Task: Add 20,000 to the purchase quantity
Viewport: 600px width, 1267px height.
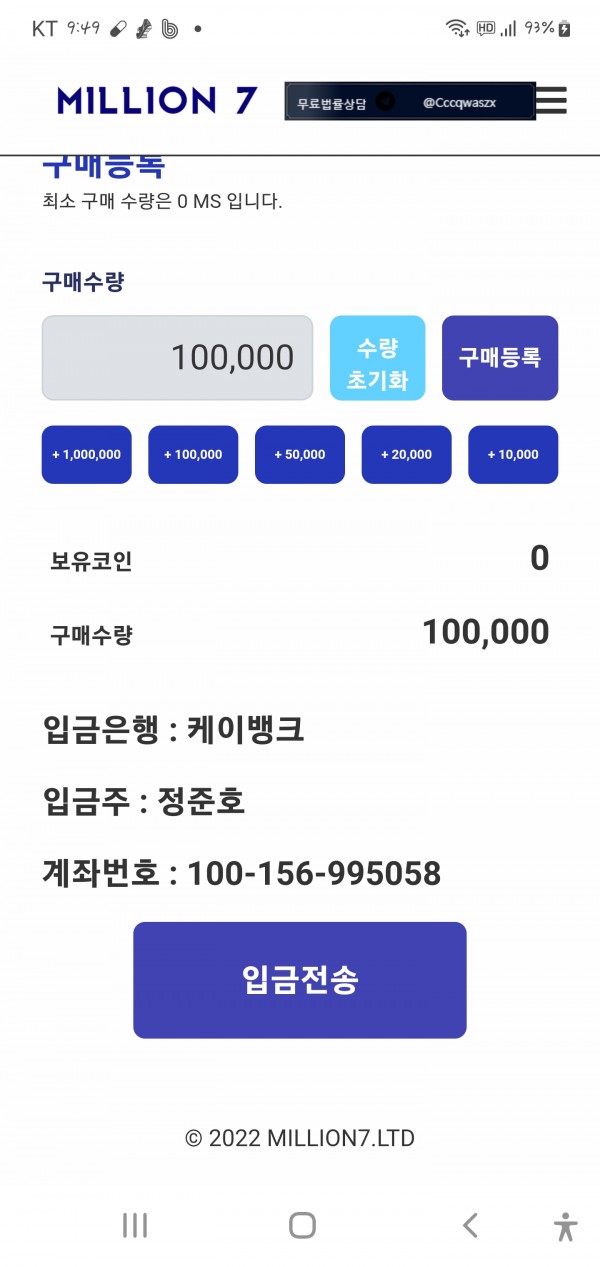Action: (406, 454)
